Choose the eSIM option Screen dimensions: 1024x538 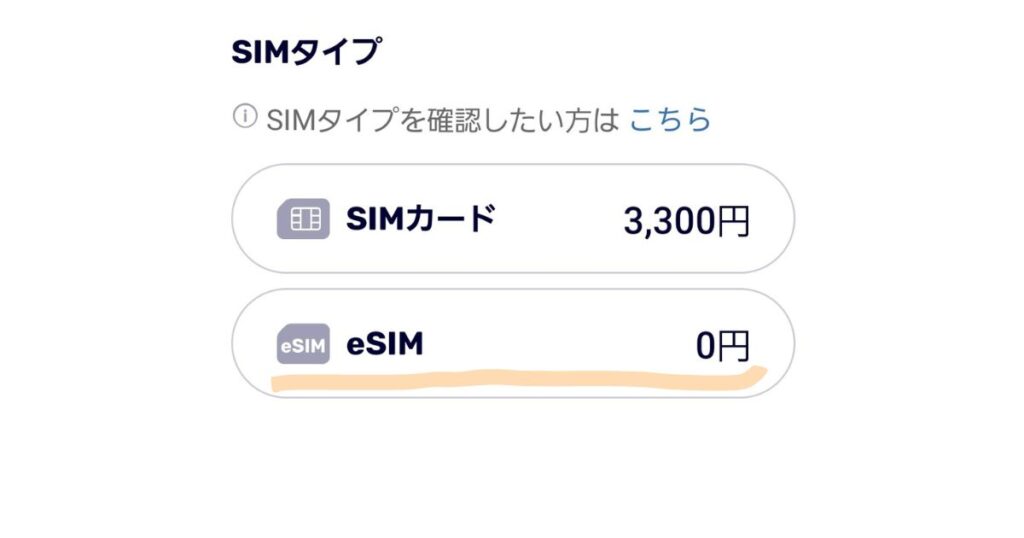513,345
